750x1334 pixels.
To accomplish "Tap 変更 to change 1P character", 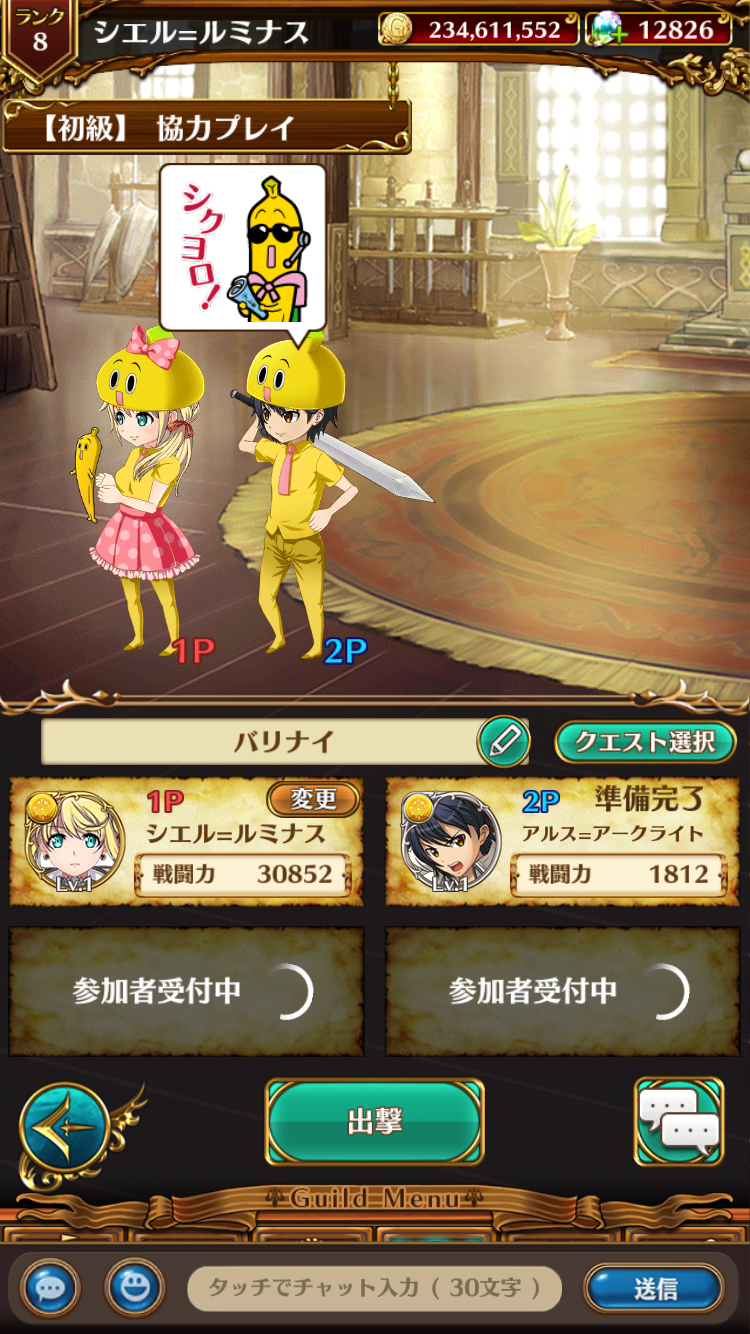I will (314, 799).
